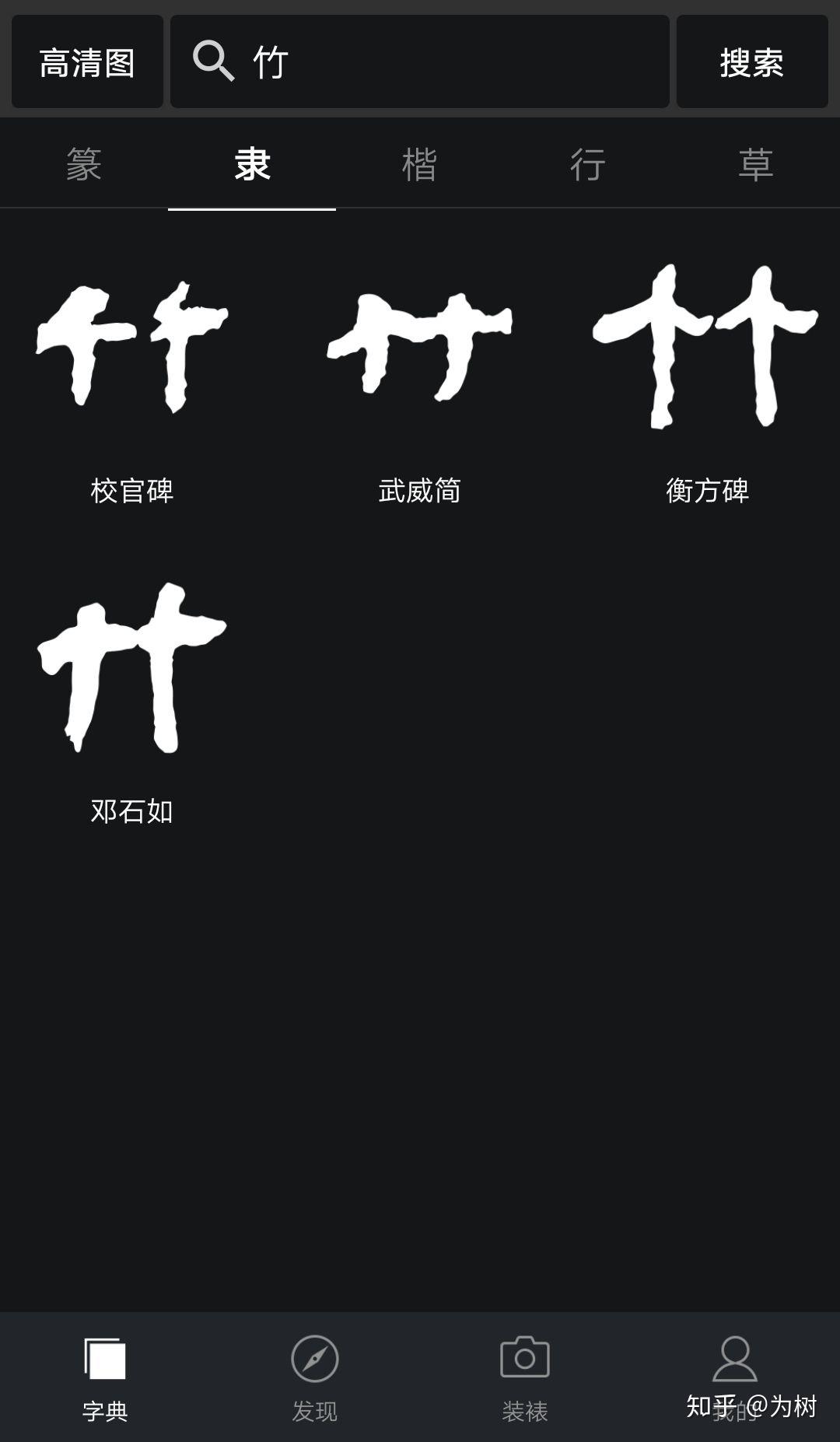Open the 草 cursive script tab
The height and width of the screenshot is (1442, 840).
click(x=755, y=165)
